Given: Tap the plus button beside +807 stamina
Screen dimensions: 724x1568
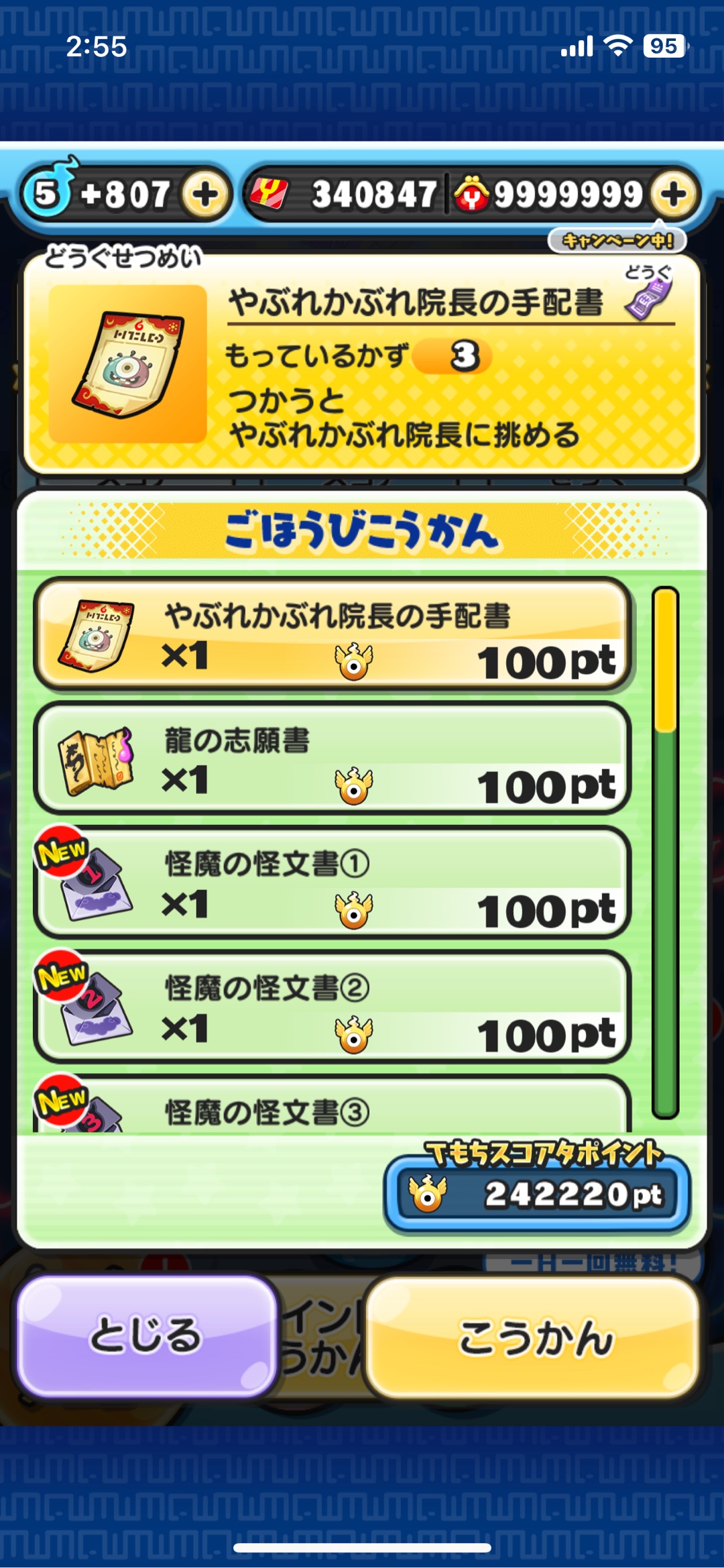Looking at the screenshot, I should point(205,194).
